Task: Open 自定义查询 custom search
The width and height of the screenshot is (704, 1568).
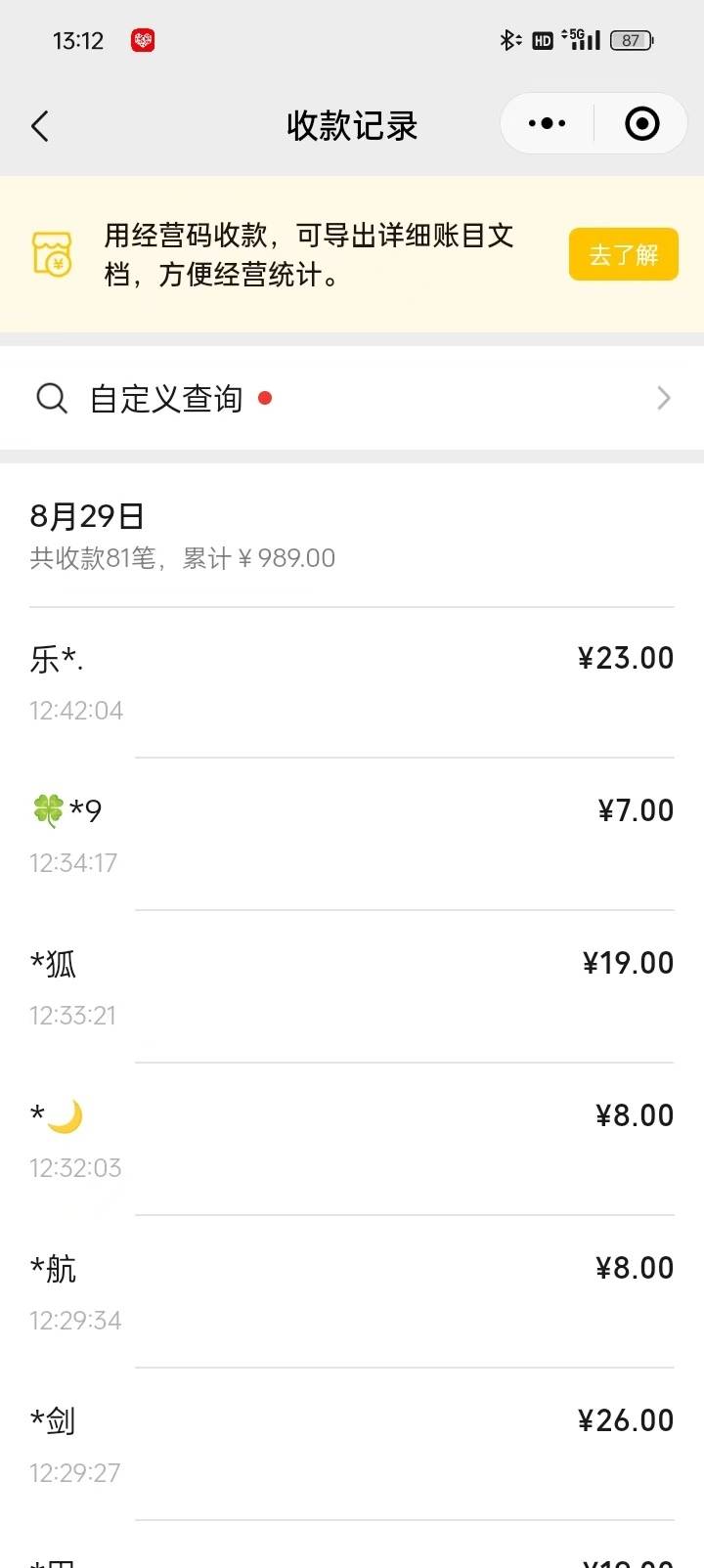Action: [x=352, y=399]
